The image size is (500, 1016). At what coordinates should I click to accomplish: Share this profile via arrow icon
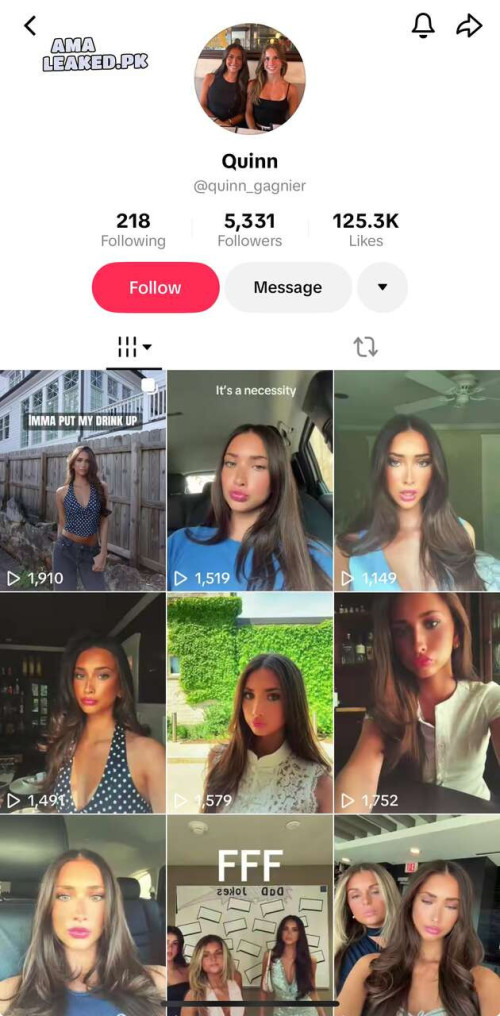(469, 25)
